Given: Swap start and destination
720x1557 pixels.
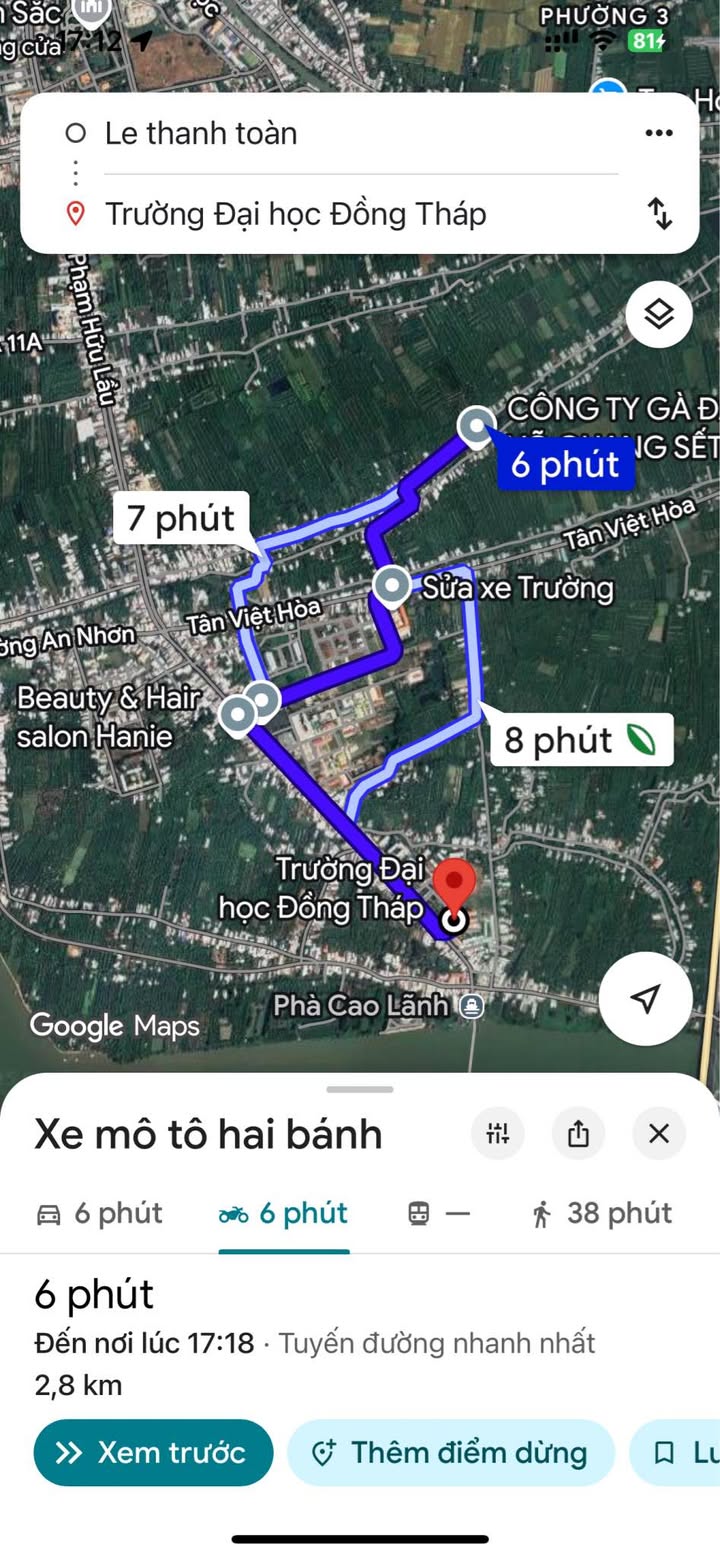Looking at the screenshot, I should pyautogui.click(x=659, y=213).
